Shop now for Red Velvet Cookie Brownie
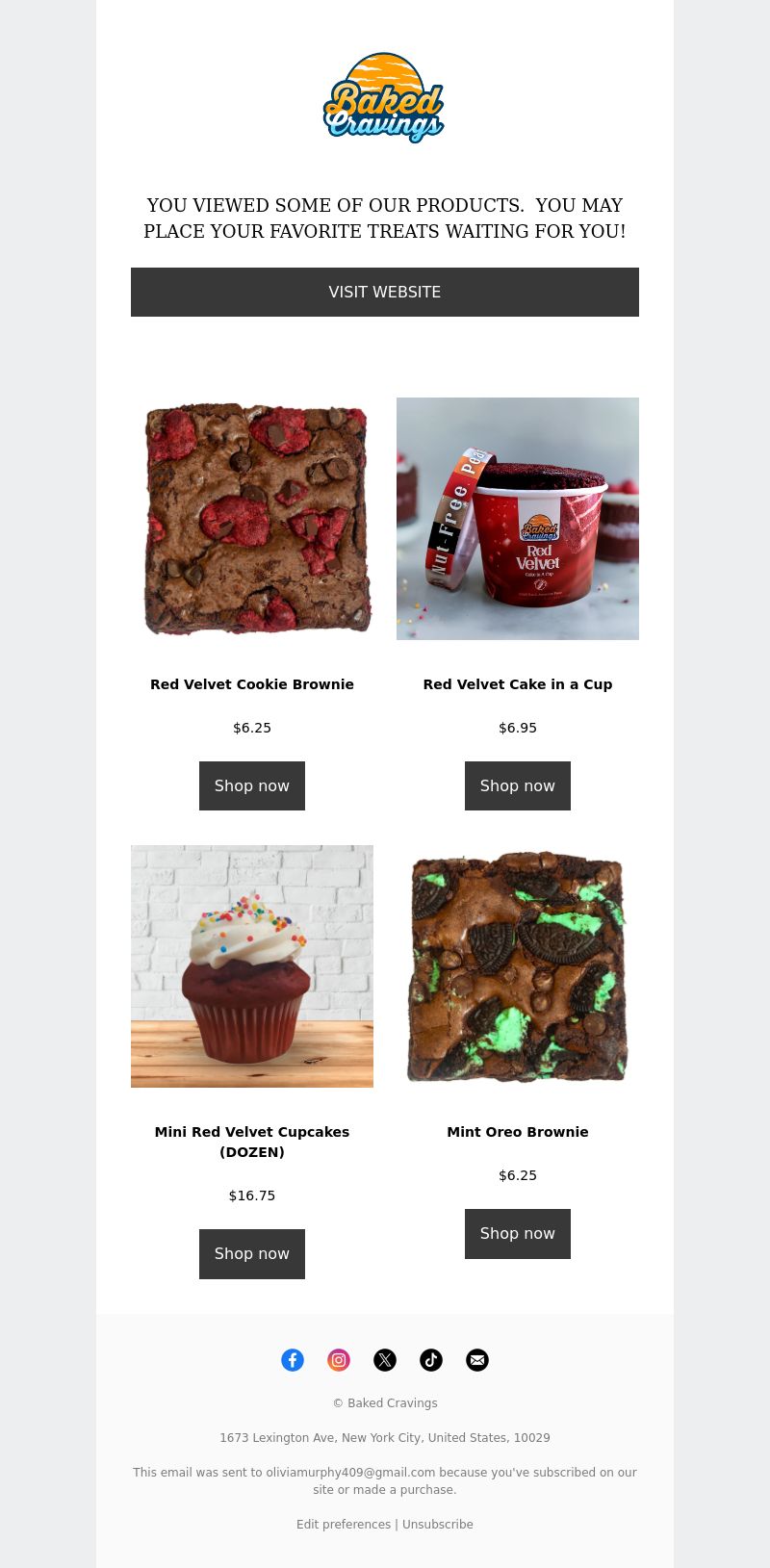 [252, 785]
